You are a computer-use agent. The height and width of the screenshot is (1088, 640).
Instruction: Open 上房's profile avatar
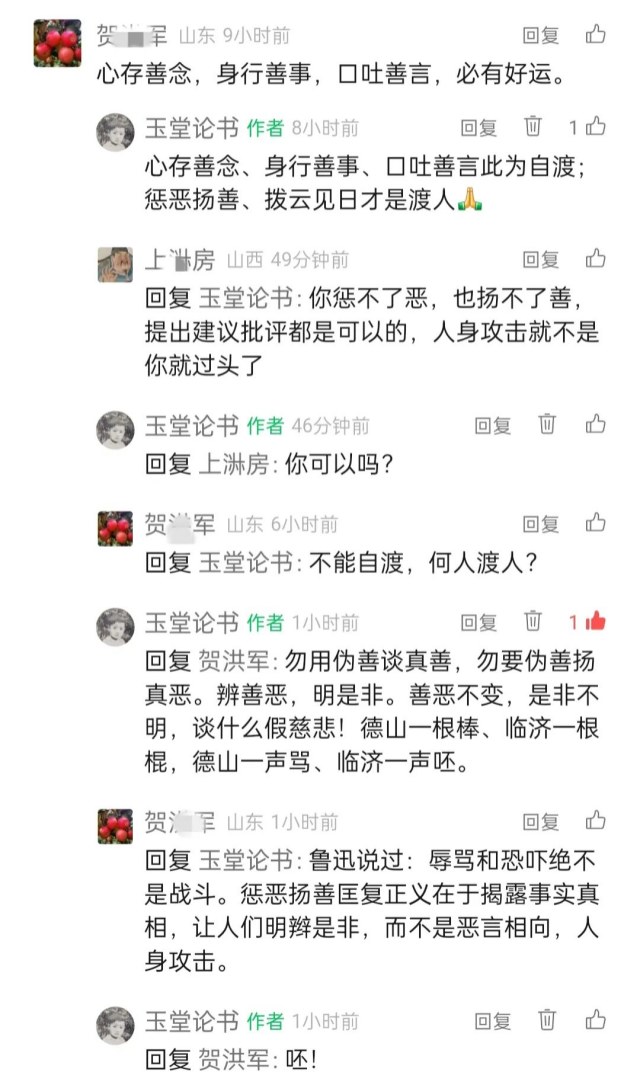tap(115, 264)
